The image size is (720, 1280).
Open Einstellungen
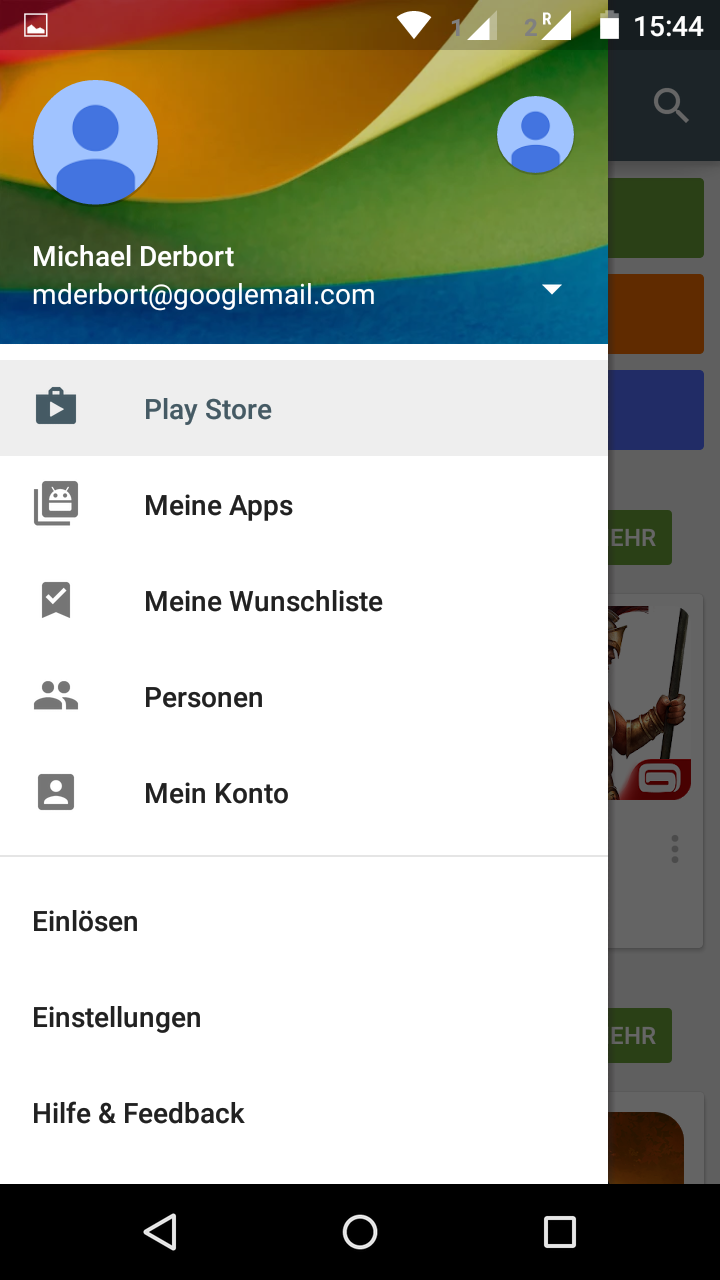tap(116, 1017)
